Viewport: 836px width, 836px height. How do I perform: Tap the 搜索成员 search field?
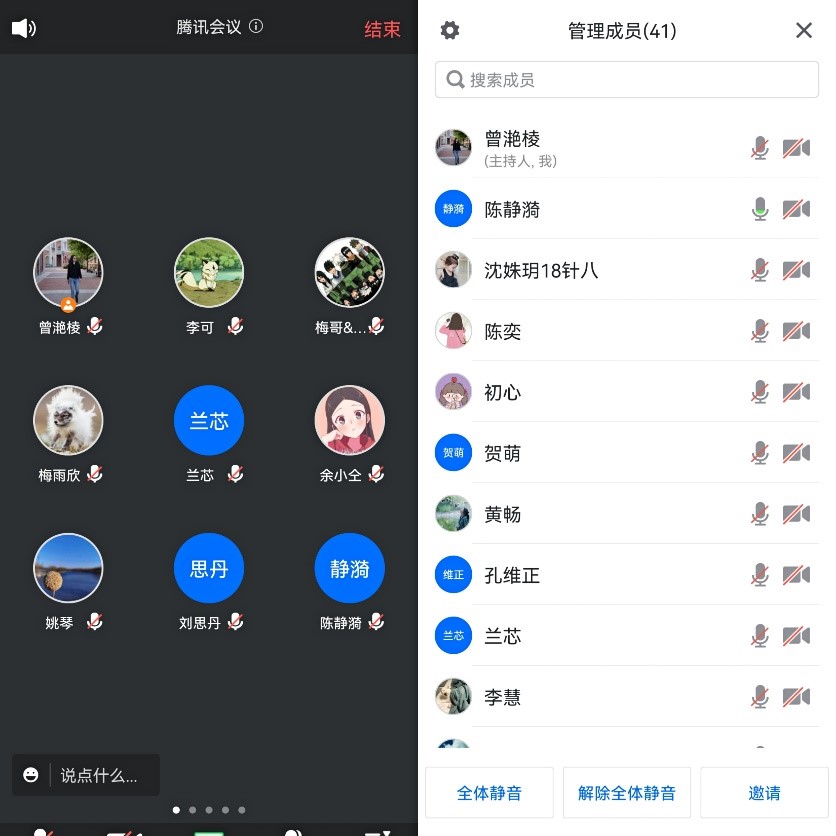click(x=627, y=80)
